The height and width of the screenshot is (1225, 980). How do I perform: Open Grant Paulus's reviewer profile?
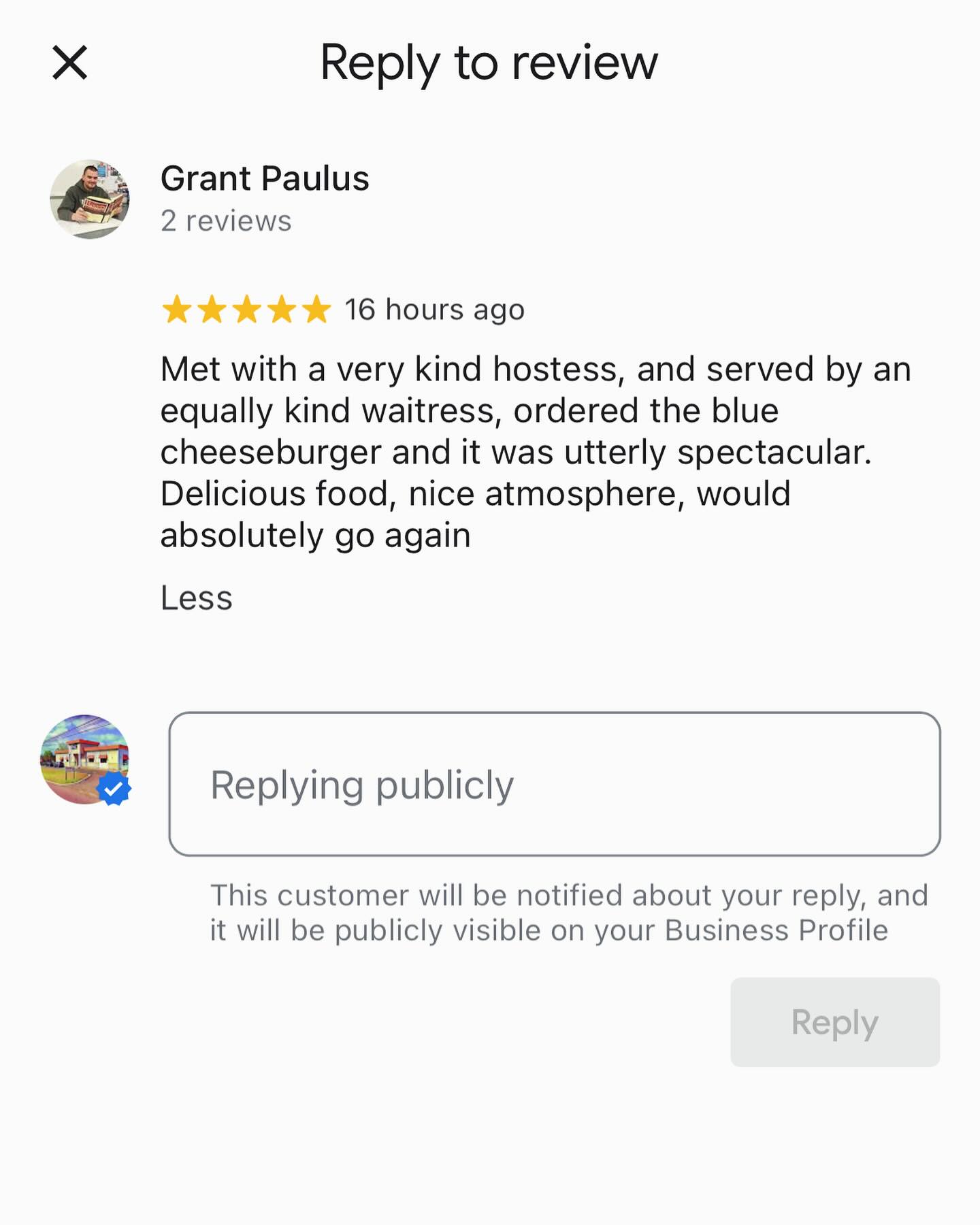tap(264, 179)
